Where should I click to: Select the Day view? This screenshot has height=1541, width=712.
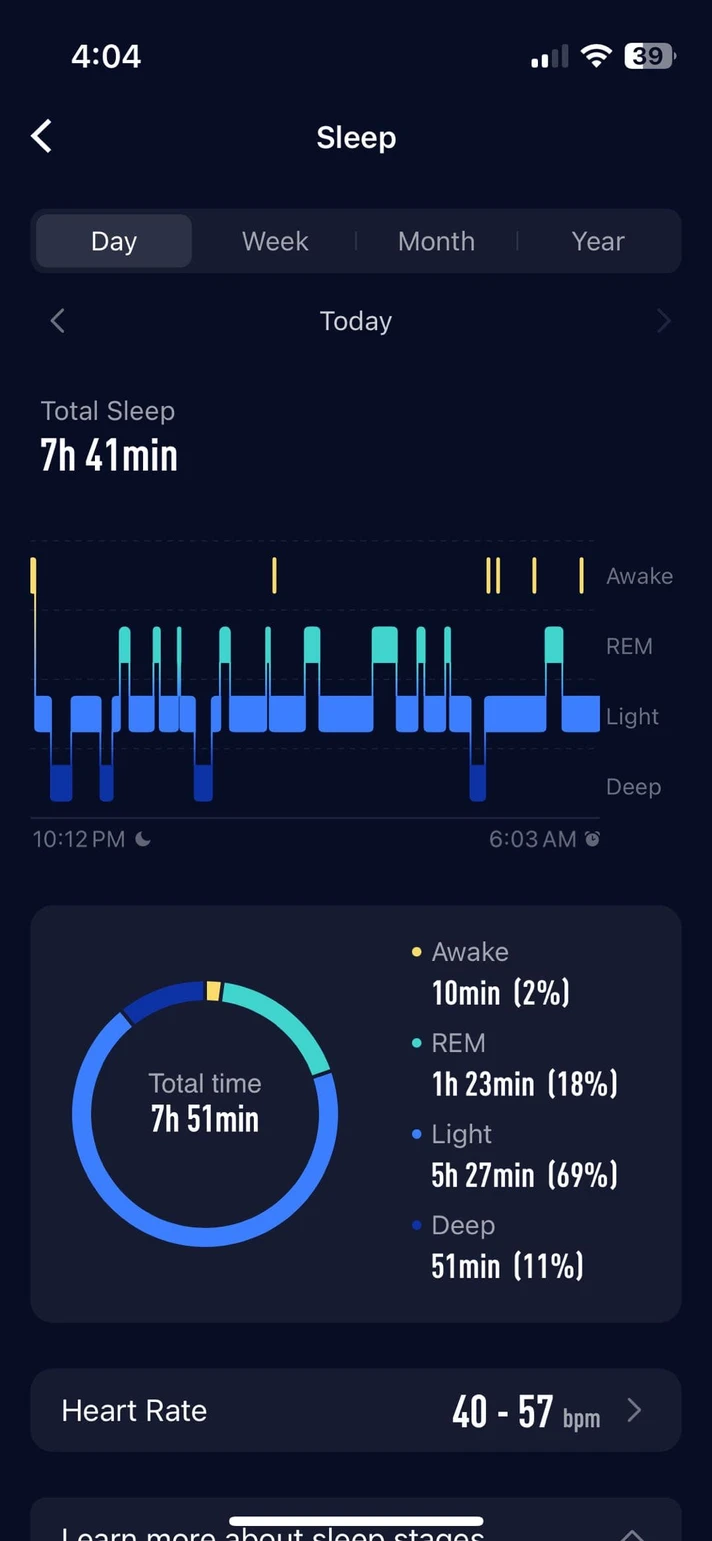tap(114, 241)
